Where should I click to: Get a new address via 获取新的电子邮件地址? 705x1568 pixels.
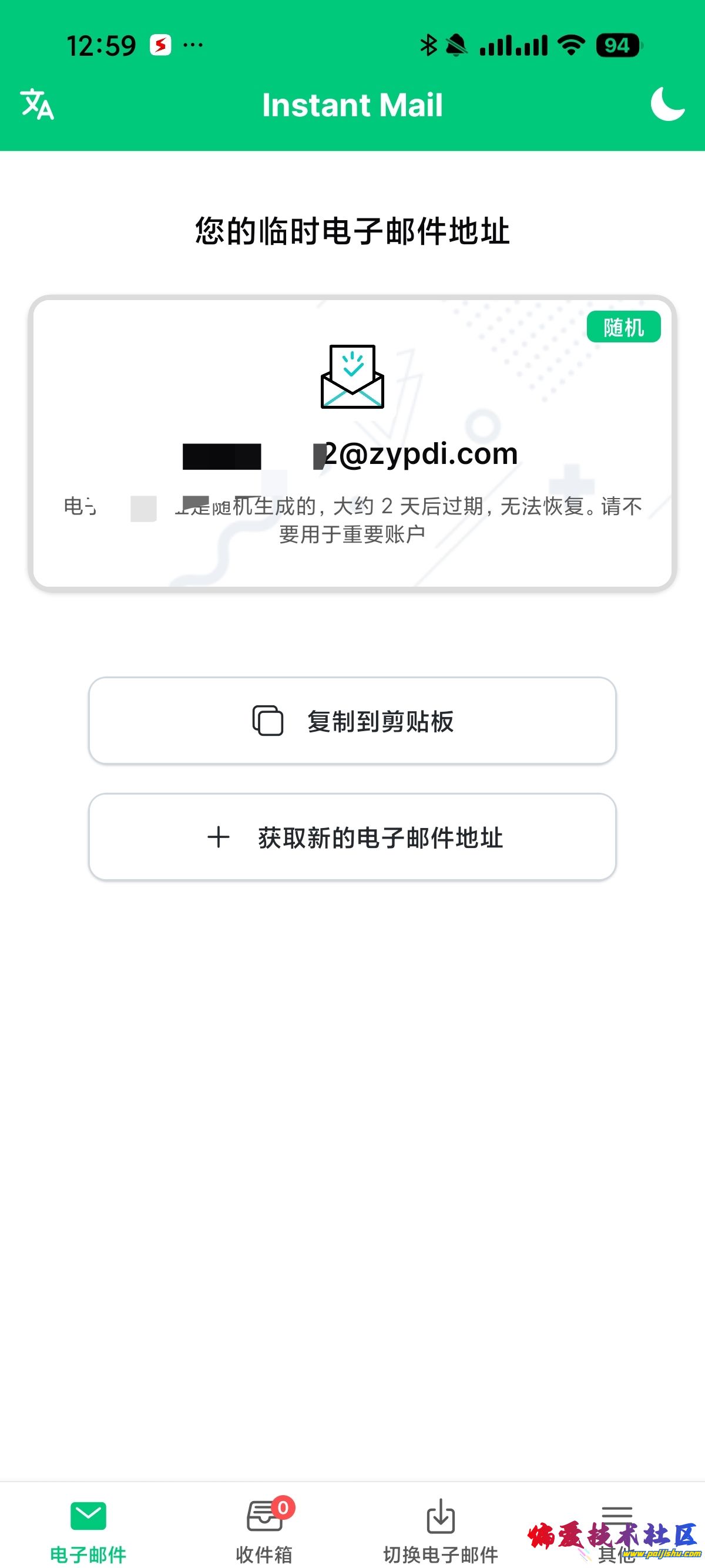point(352,837)
